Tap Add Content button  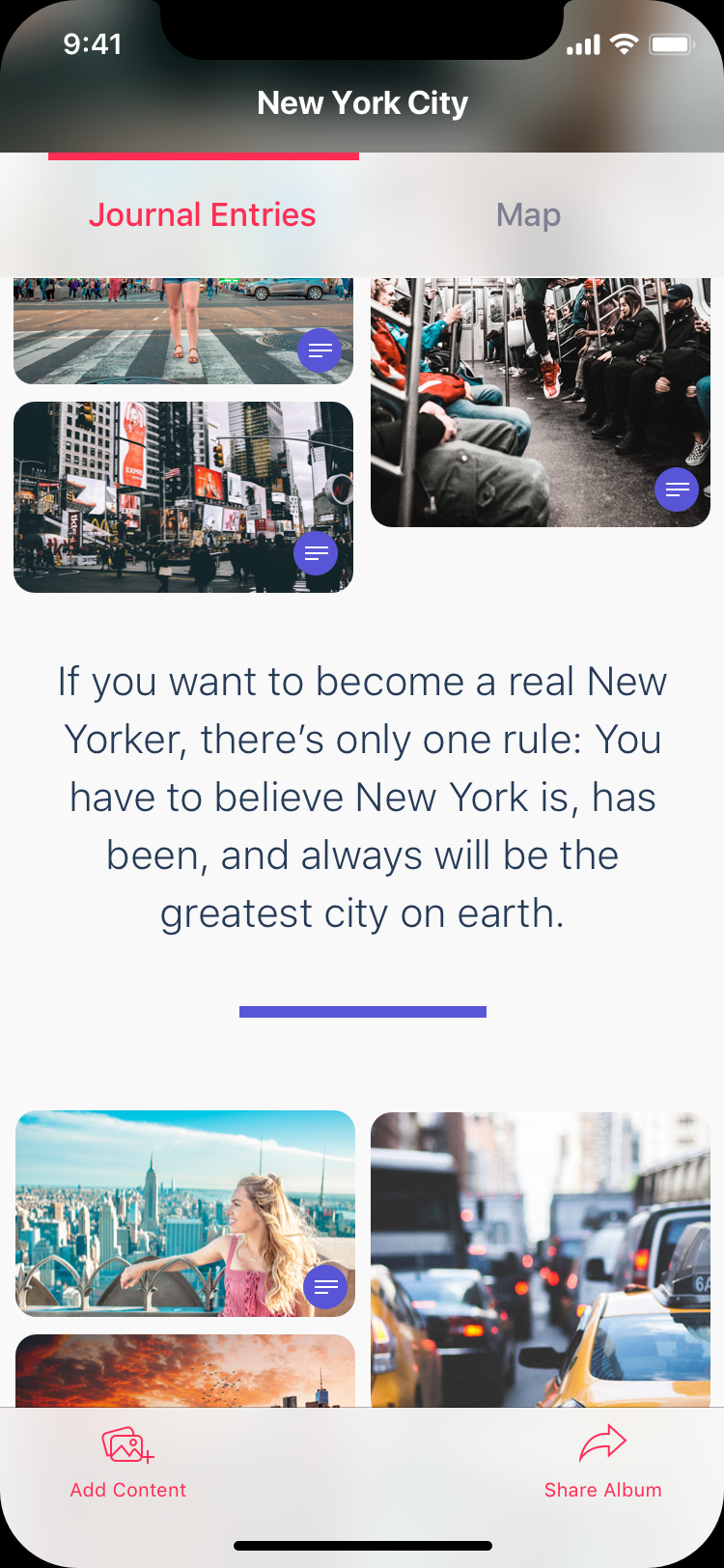click(x=127, y=1462)
